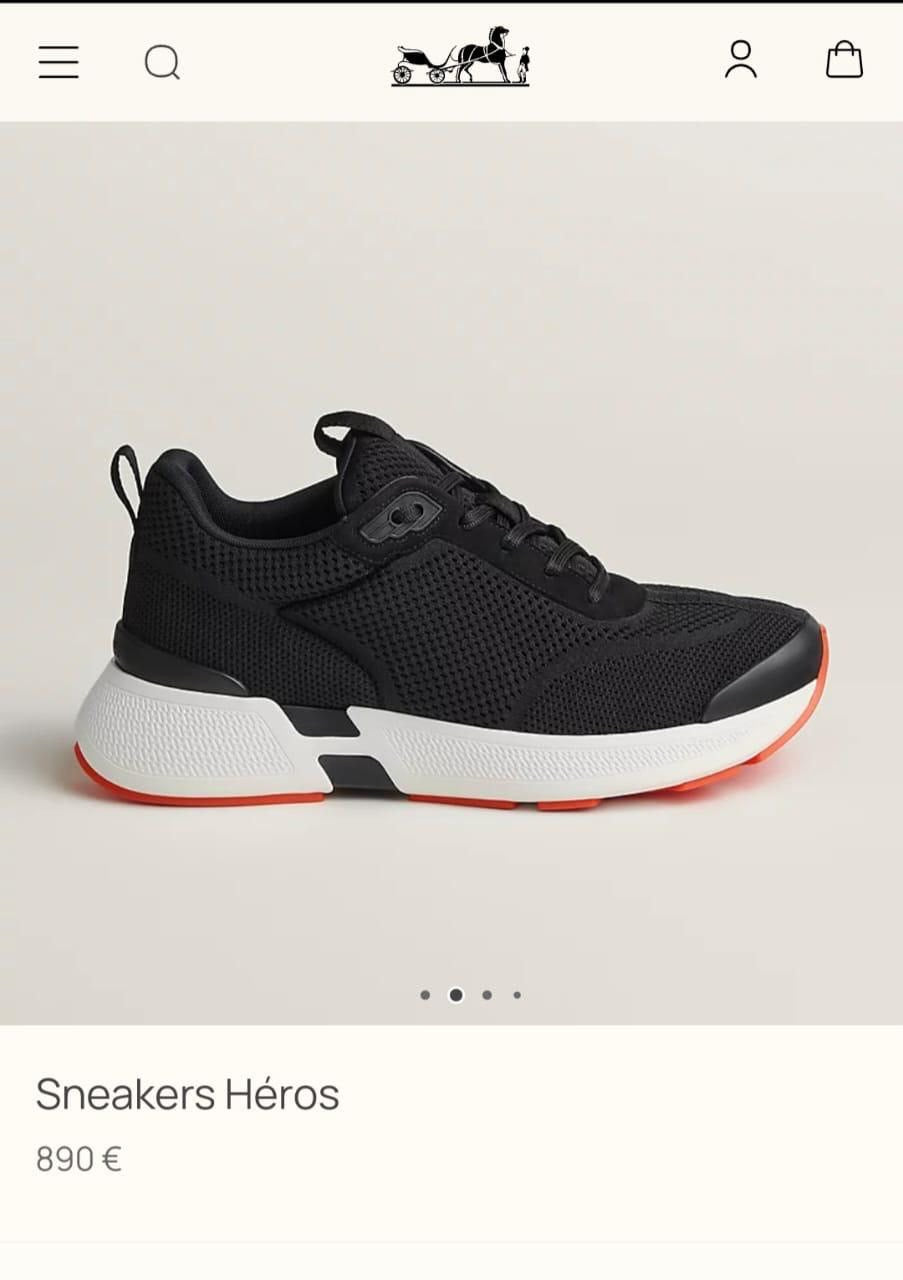View your cart using the bag icon
Screen dimensions: 903x1280
pyautogui.click(x=843, y=62)
